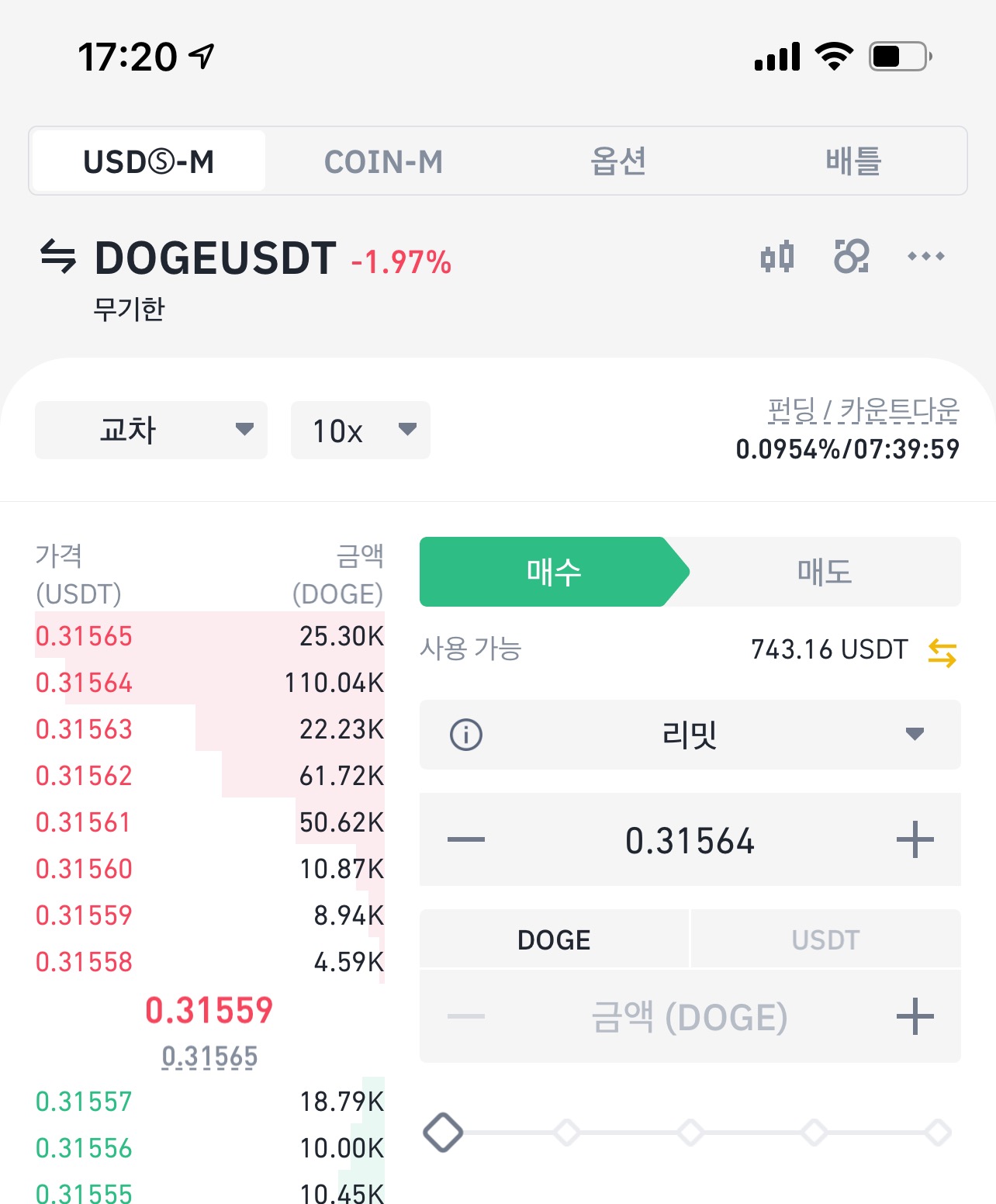Switch to the COIN-M tab
996x1204 pixels.
click(383, 161)
